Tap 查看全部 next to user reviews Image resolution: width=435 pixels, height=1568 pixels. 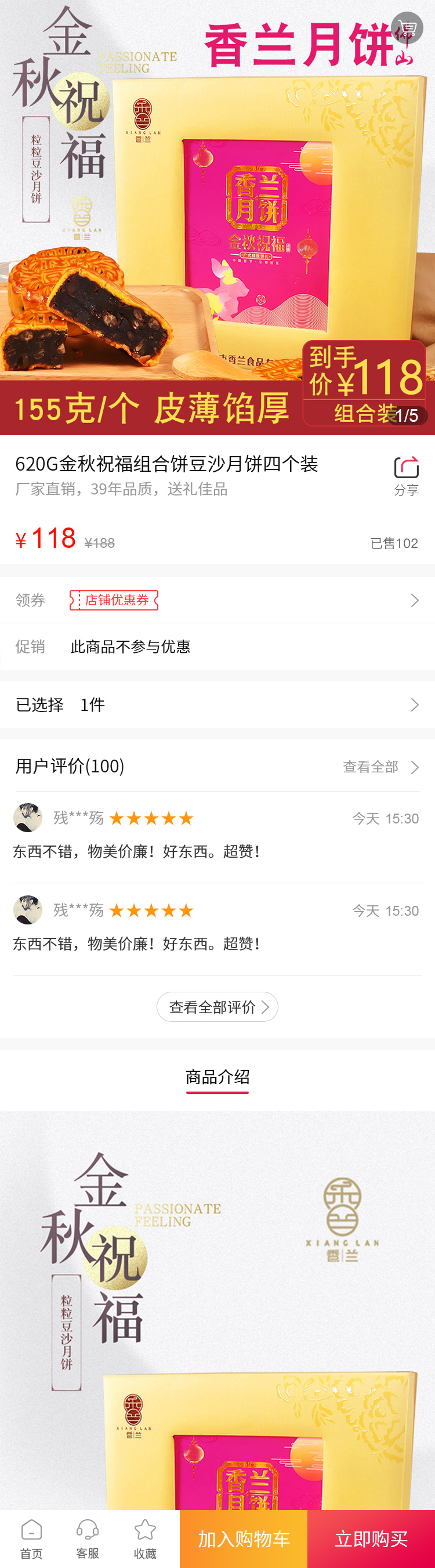[380, 767]
